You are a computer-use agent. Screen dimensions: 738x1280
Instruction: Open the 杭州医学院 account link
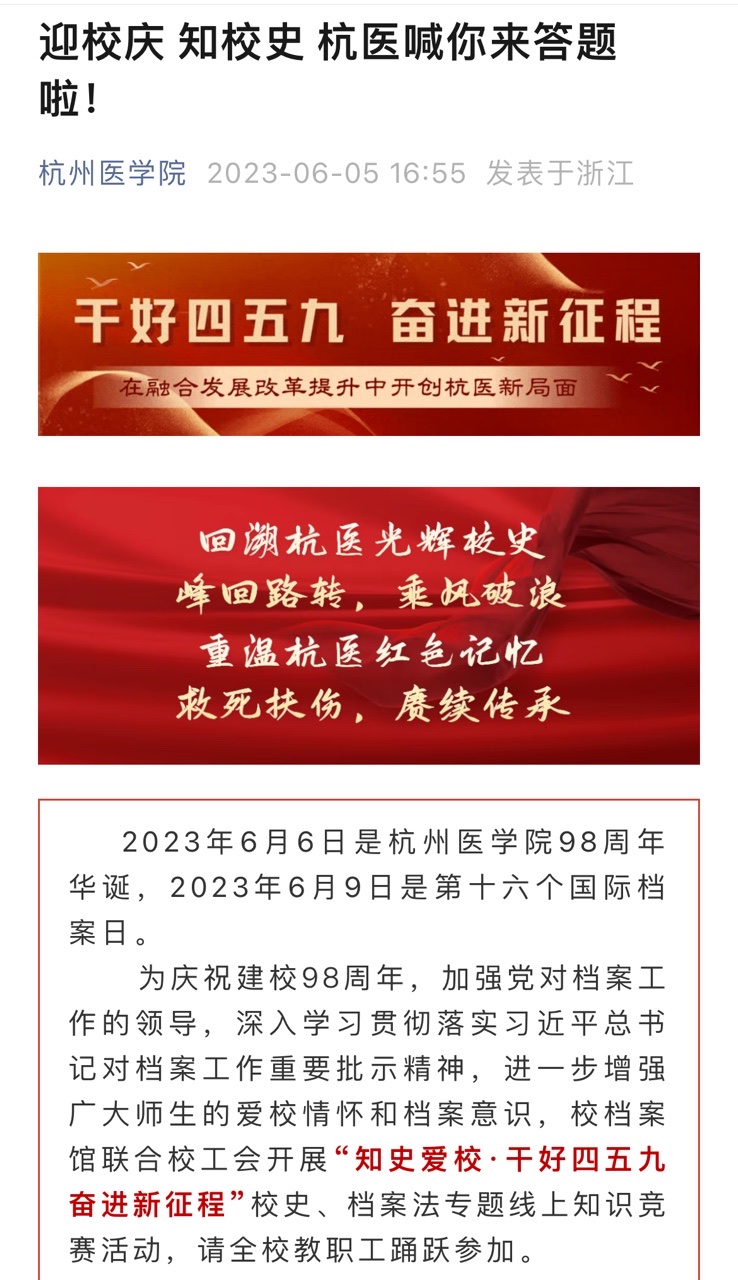click(x=112, y=173)
